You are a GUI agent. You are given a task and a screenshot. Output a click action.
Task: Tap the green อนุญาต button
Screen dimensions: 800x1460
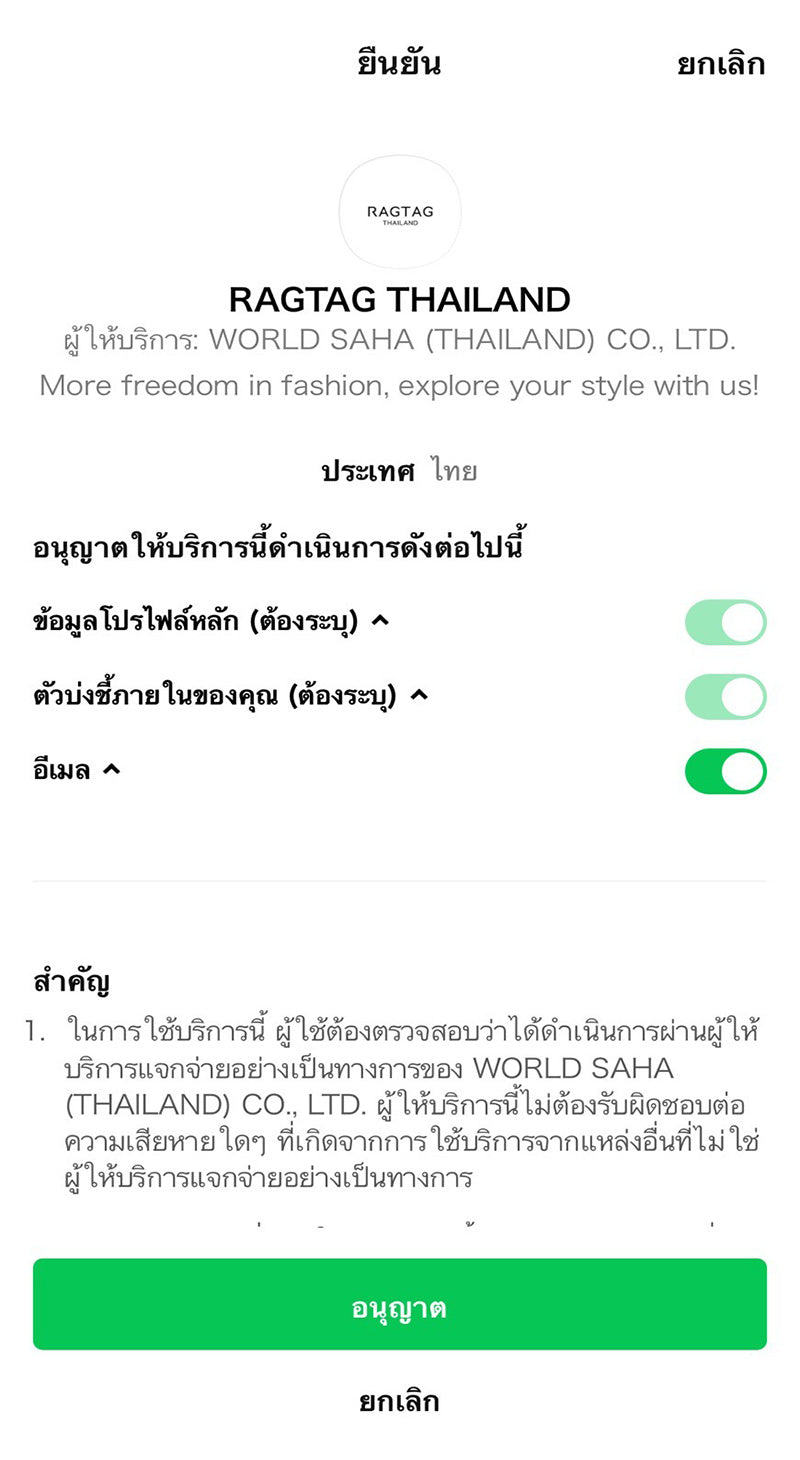tap(400, 1304)
